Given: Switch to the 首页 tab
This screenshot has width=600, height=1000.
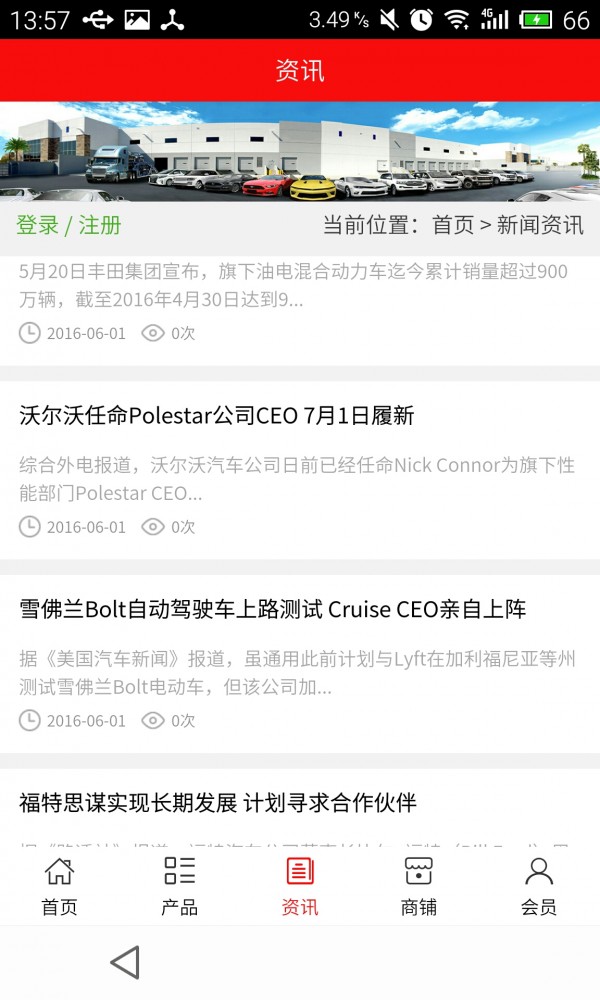Looking at the screenshot, I should tap(59, 886).
